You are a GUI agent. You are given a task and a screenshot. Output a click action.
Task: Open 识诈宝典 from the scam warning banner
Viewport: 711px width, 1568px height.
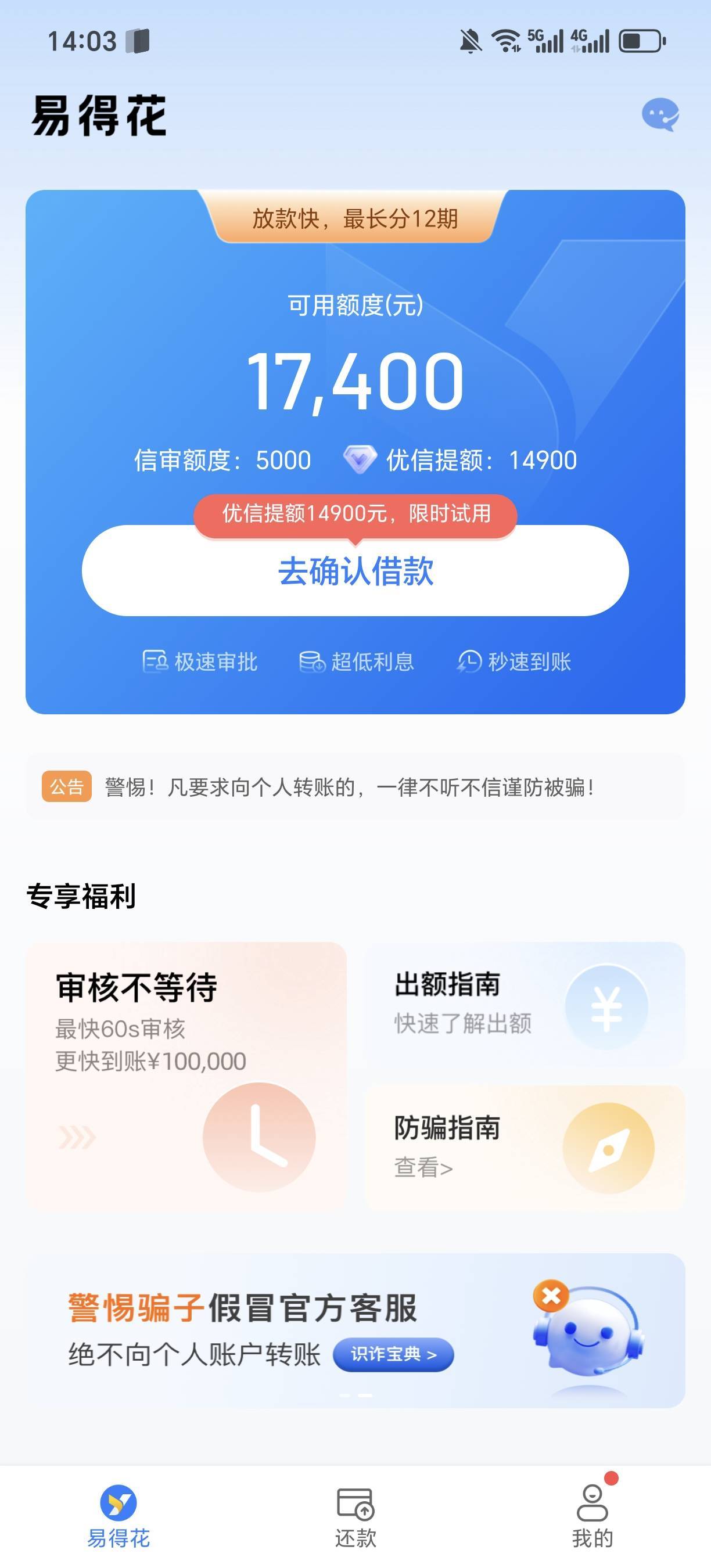[x=393, y=1354]
